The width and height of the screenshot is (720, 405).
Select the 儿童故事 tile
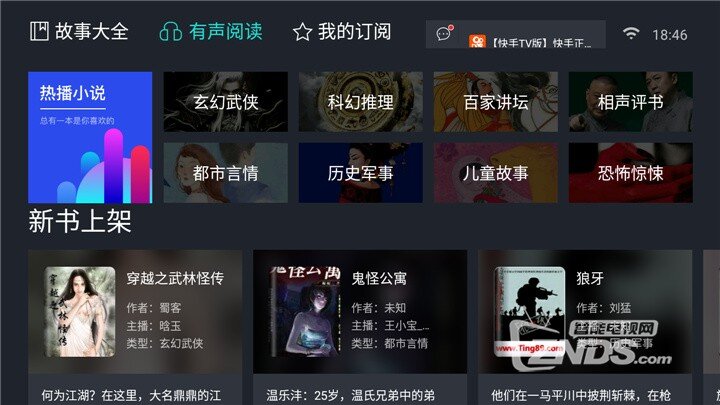496,172
